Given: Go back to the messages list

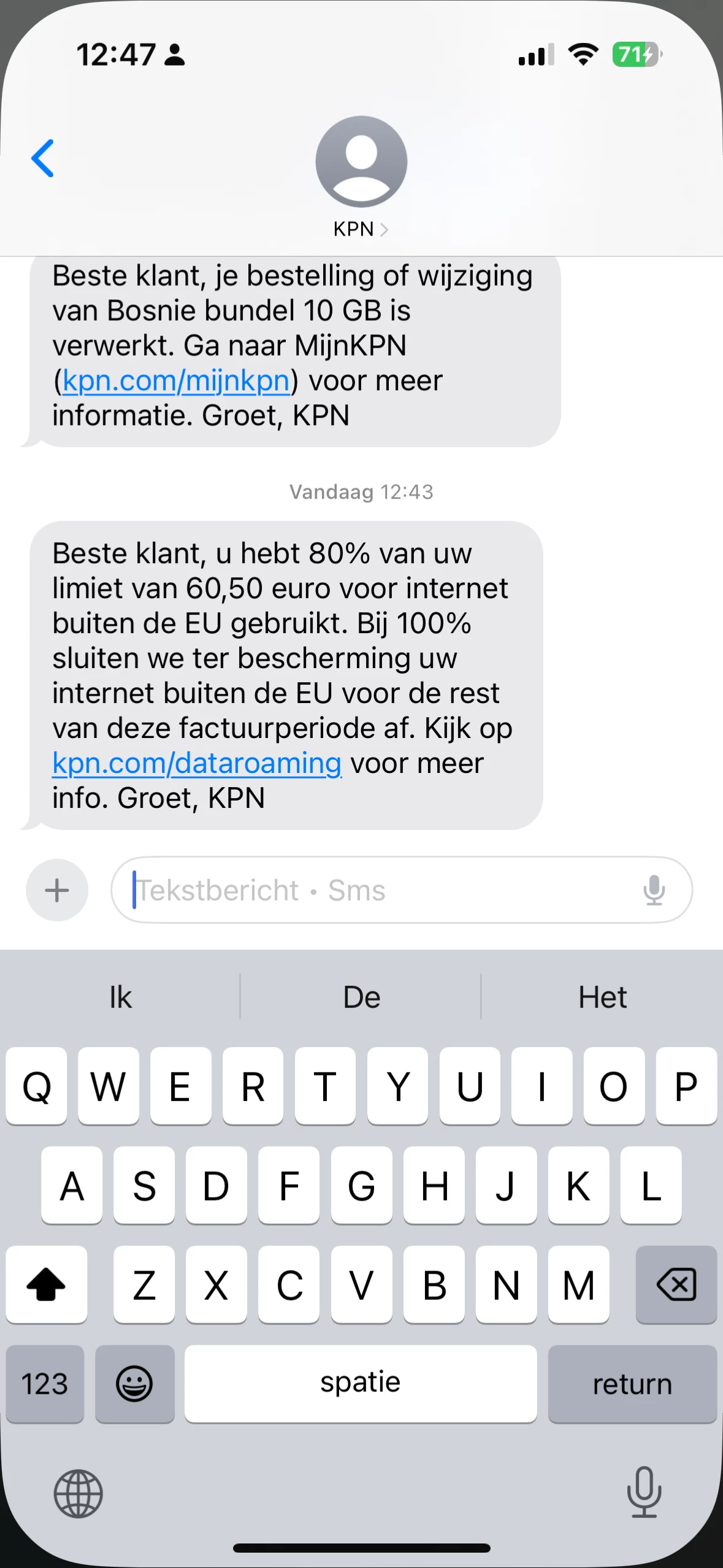Looking at the screenshot, I should pos(43,158).
